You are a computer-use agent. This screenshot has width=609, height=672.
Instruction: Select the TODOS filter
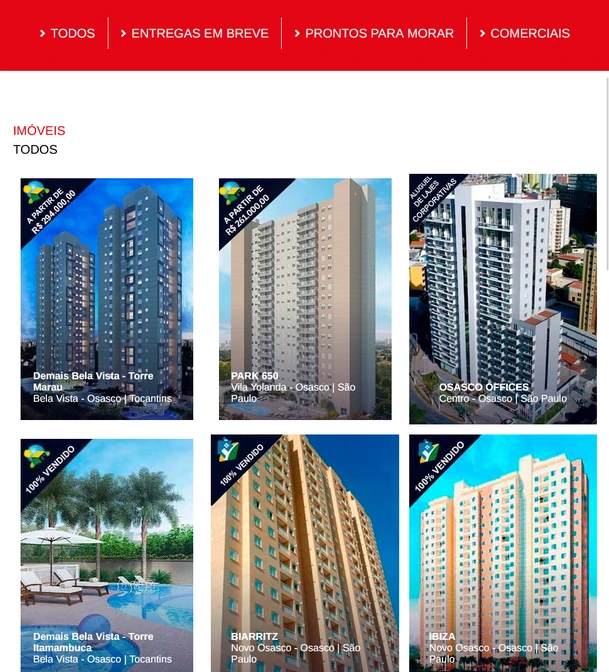pyautogui.click(x=68, y=33)
